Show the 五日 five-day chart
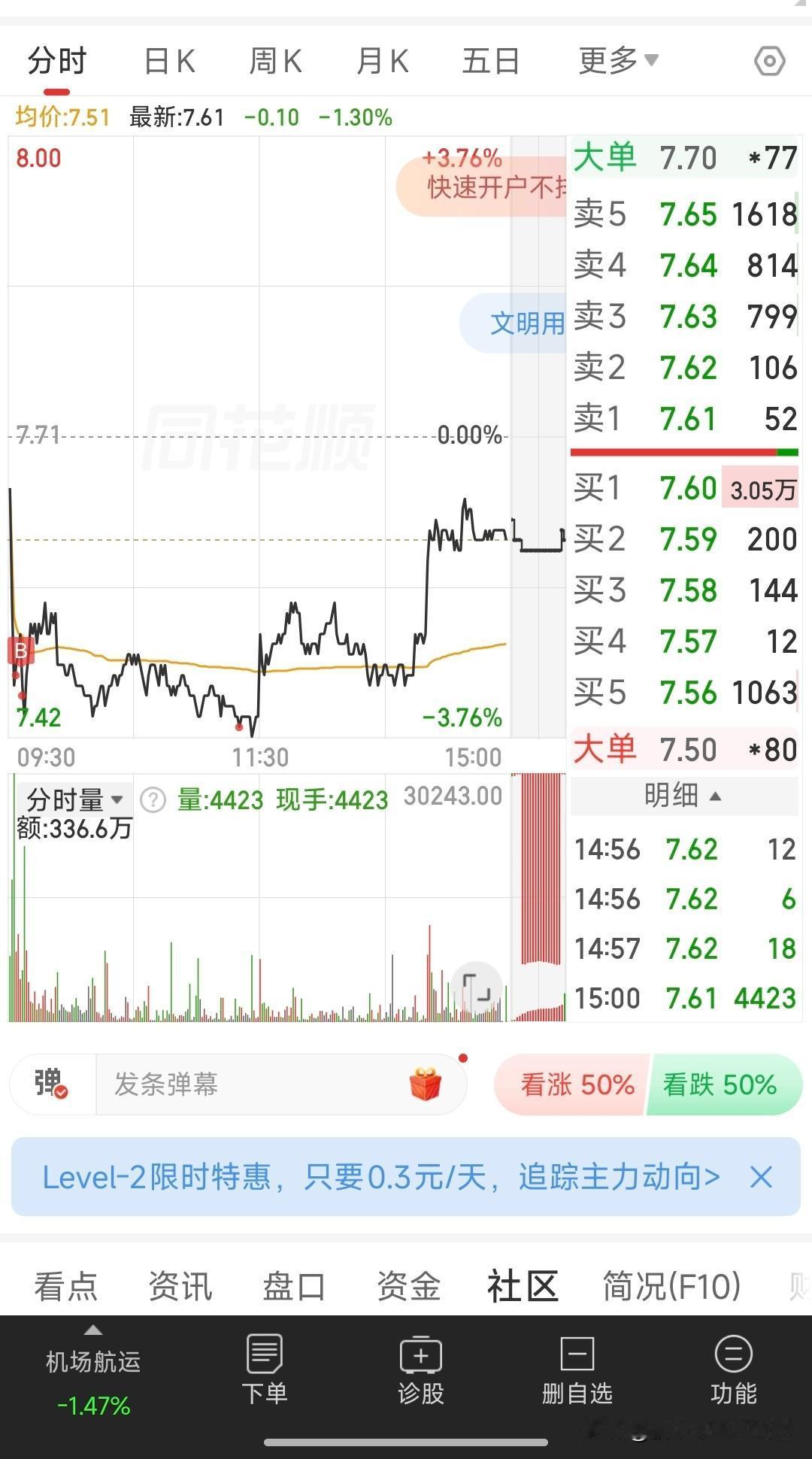 click(x=490, y=61)
